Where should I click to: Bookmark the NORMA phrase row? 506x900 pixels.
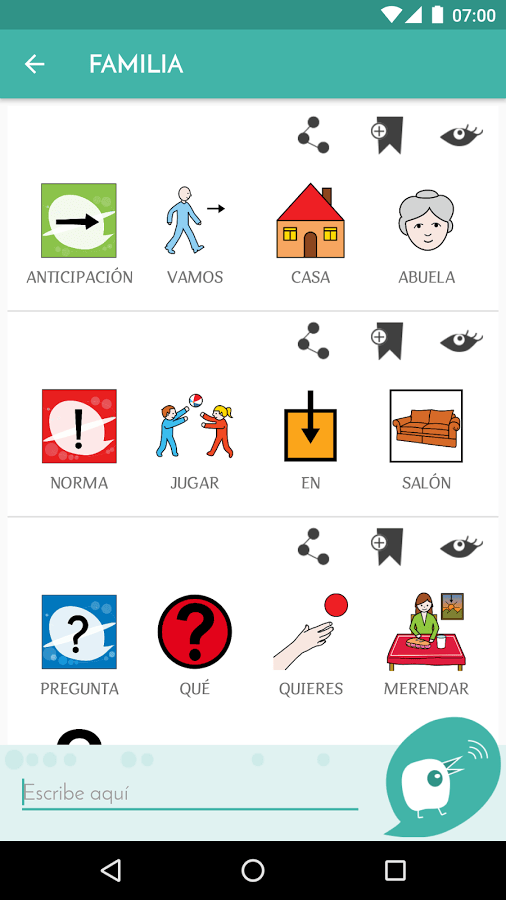click(387, 341)
